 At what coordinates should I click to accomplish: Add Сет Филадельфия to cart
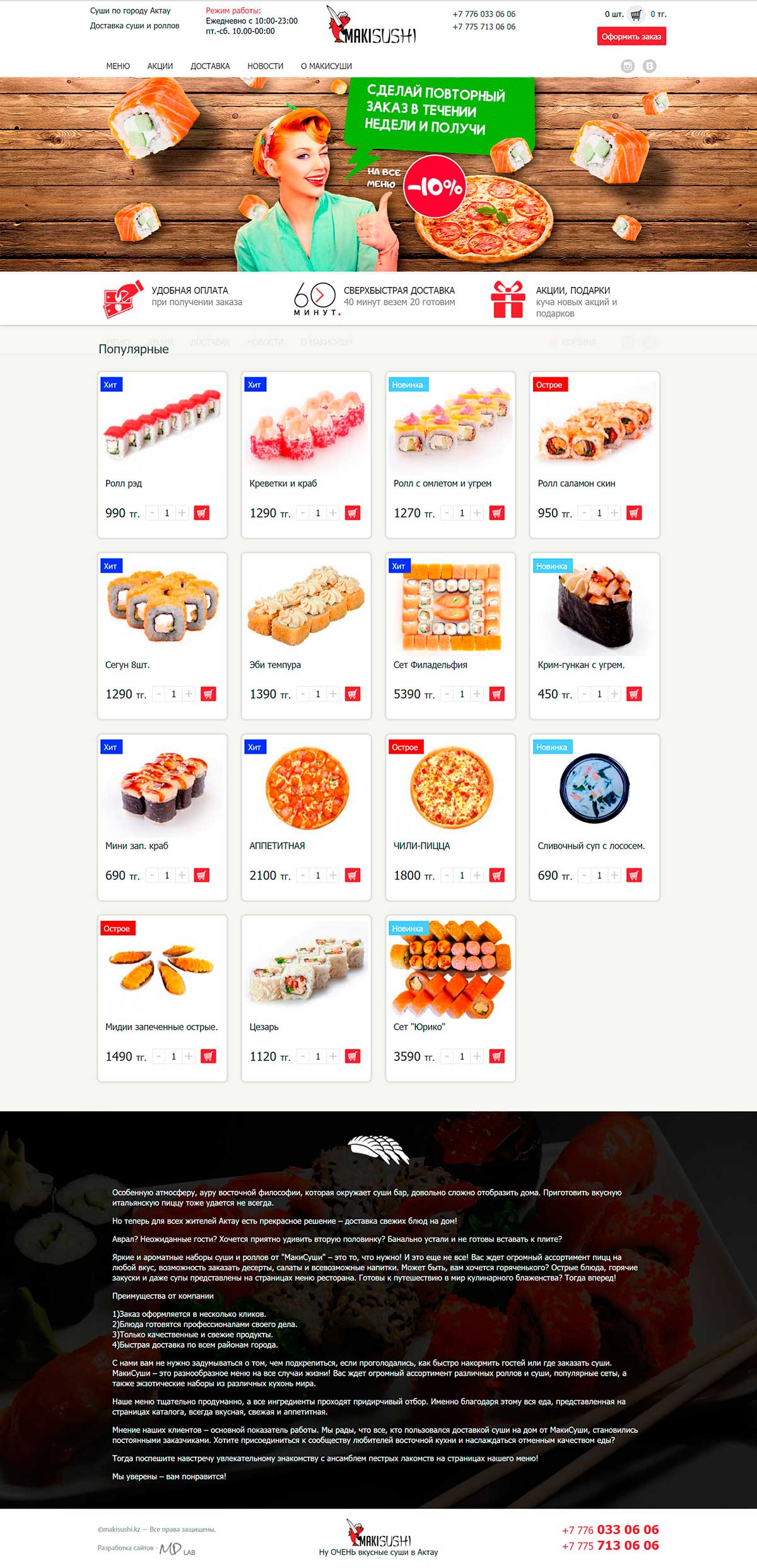coord(497,694)
